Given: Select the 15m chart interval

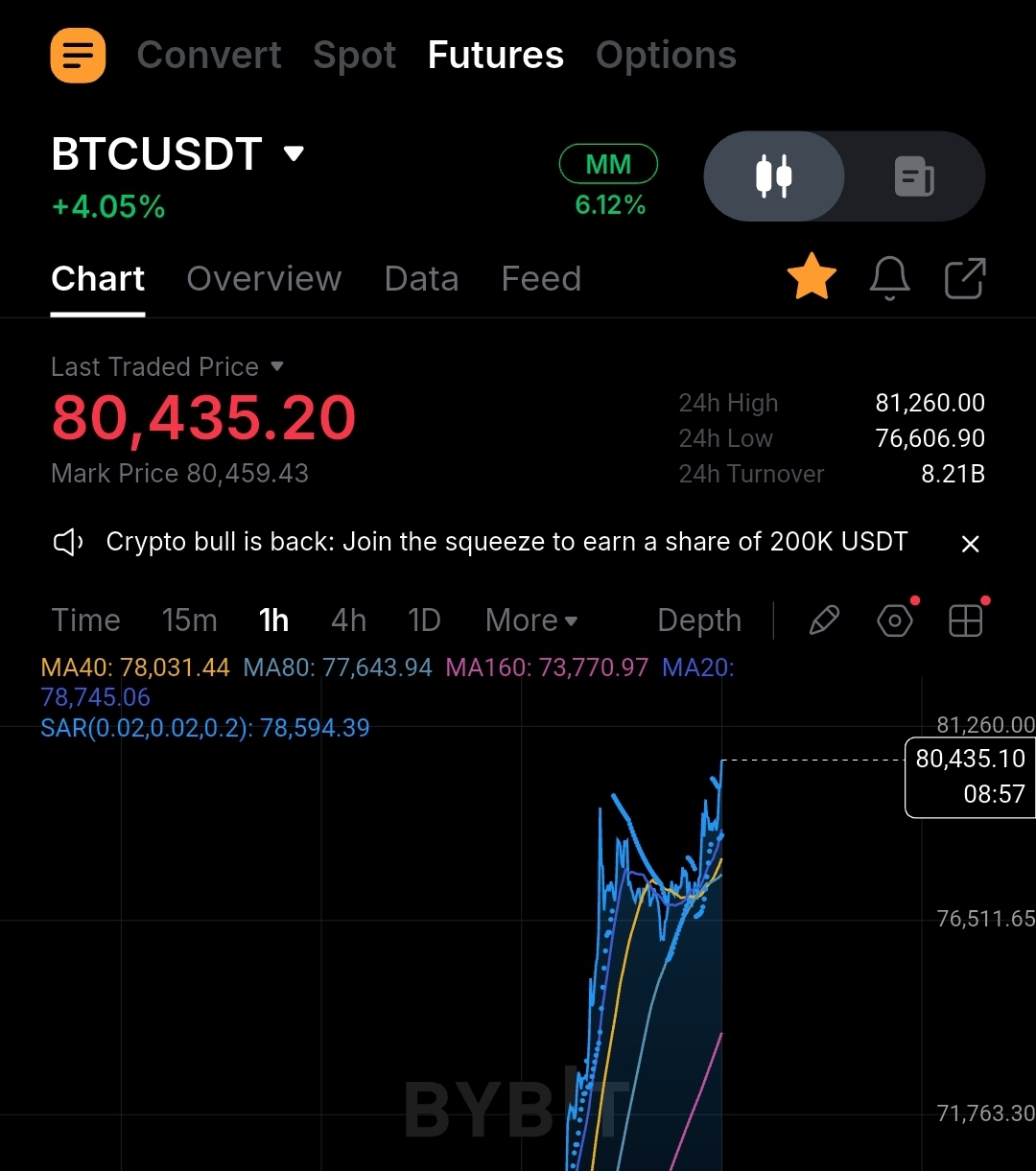Looking at the screenshot, I should 190,621.
